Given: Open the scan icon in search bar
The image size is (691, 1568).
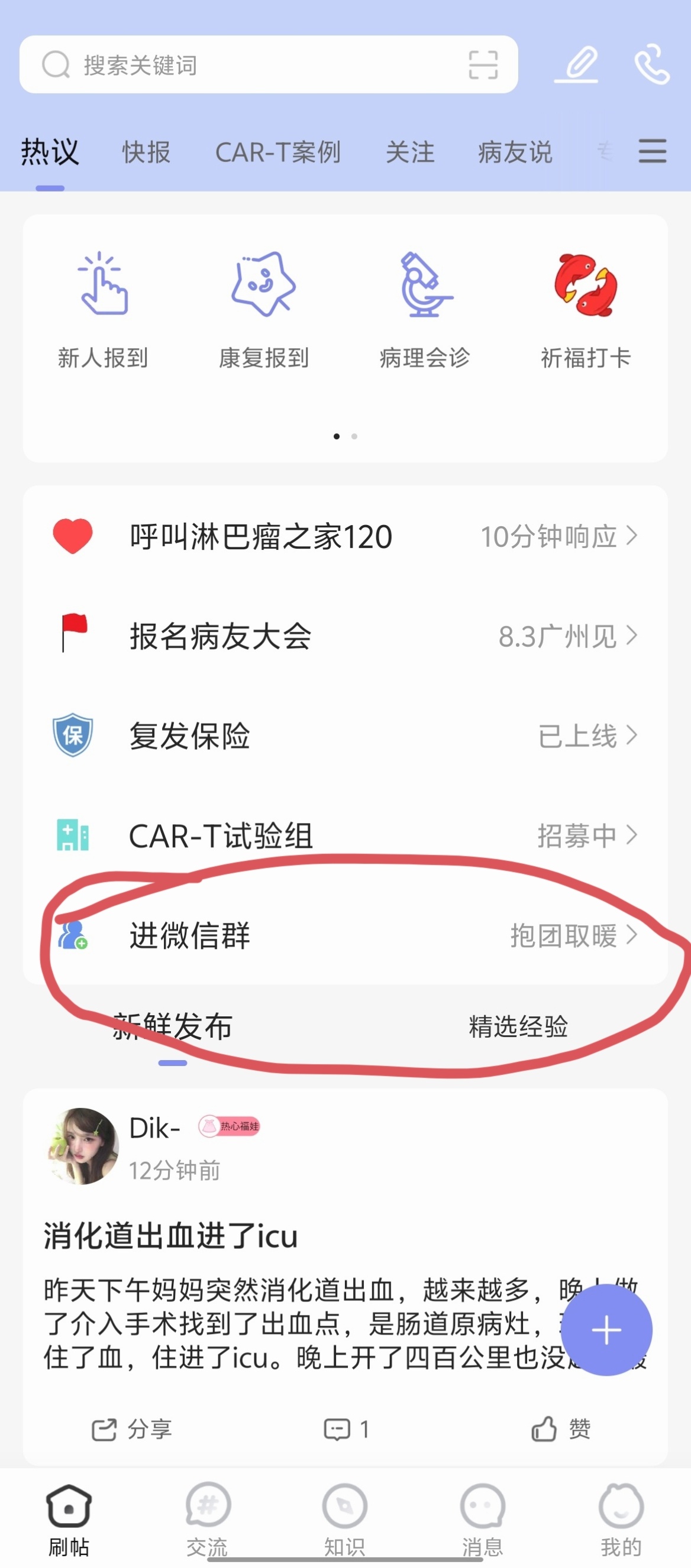Looking at the screenshot, I should pos(483,64).
